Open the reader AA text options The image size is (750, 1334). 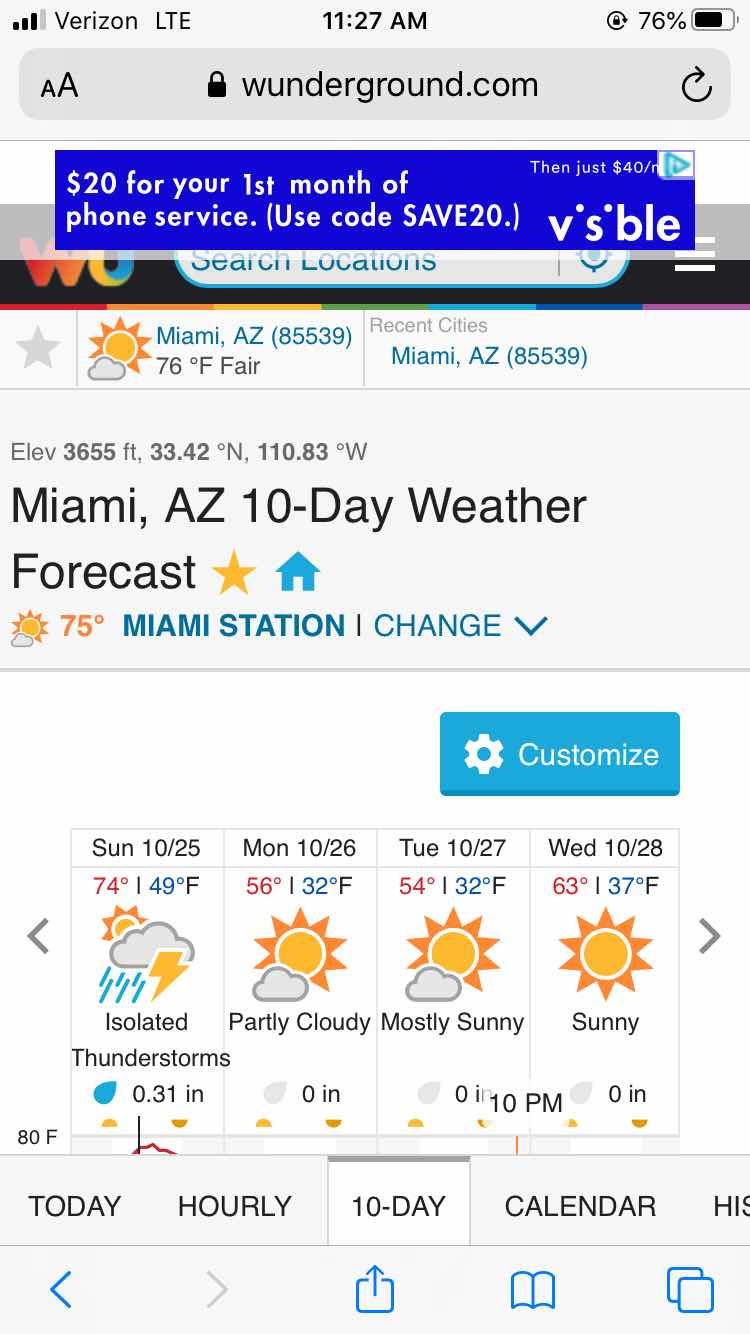click(59, 86)
